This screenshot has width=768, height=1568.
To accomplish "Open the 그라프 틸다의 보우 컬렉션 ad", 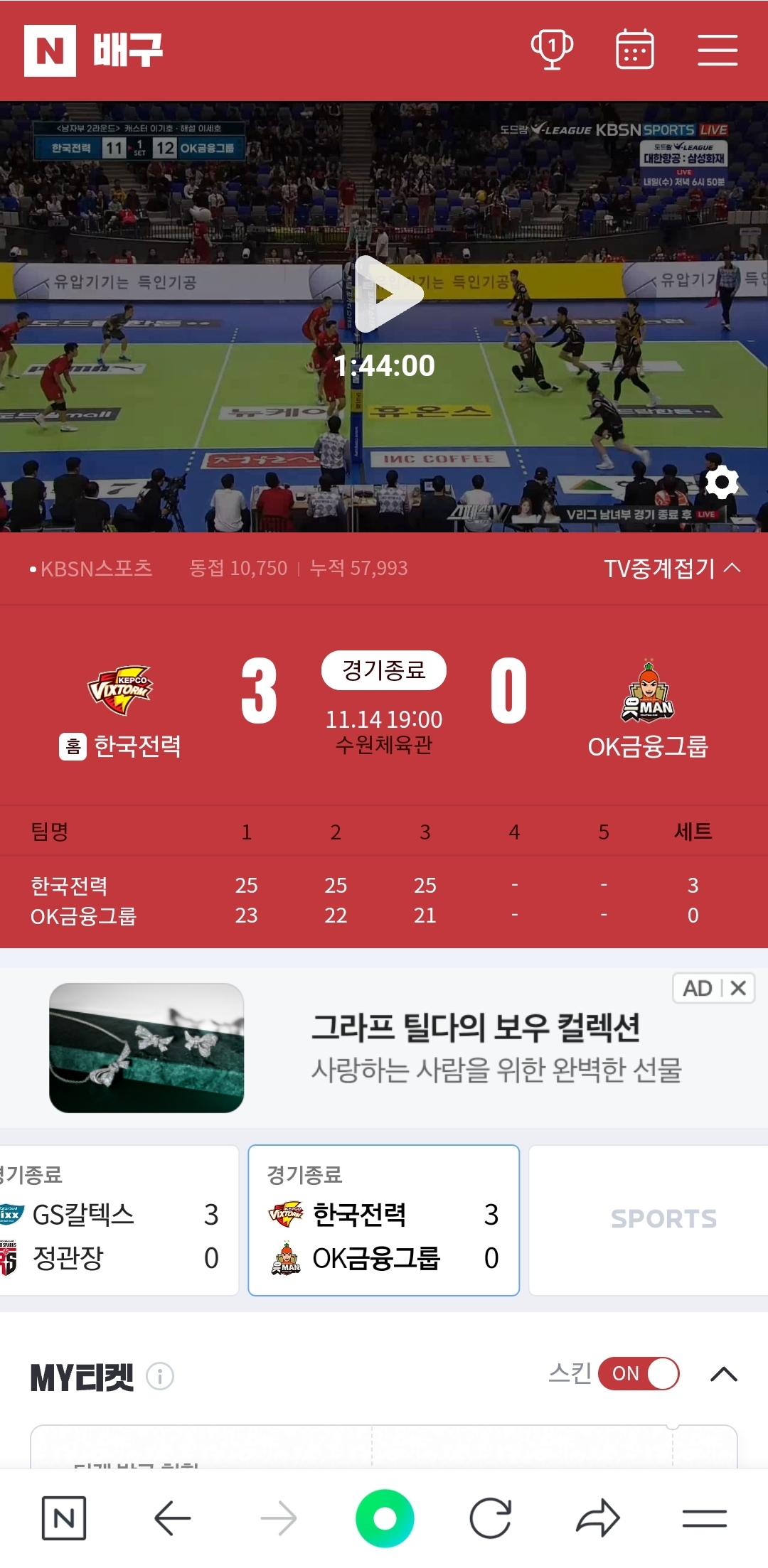I will [x=475, y=1048].
